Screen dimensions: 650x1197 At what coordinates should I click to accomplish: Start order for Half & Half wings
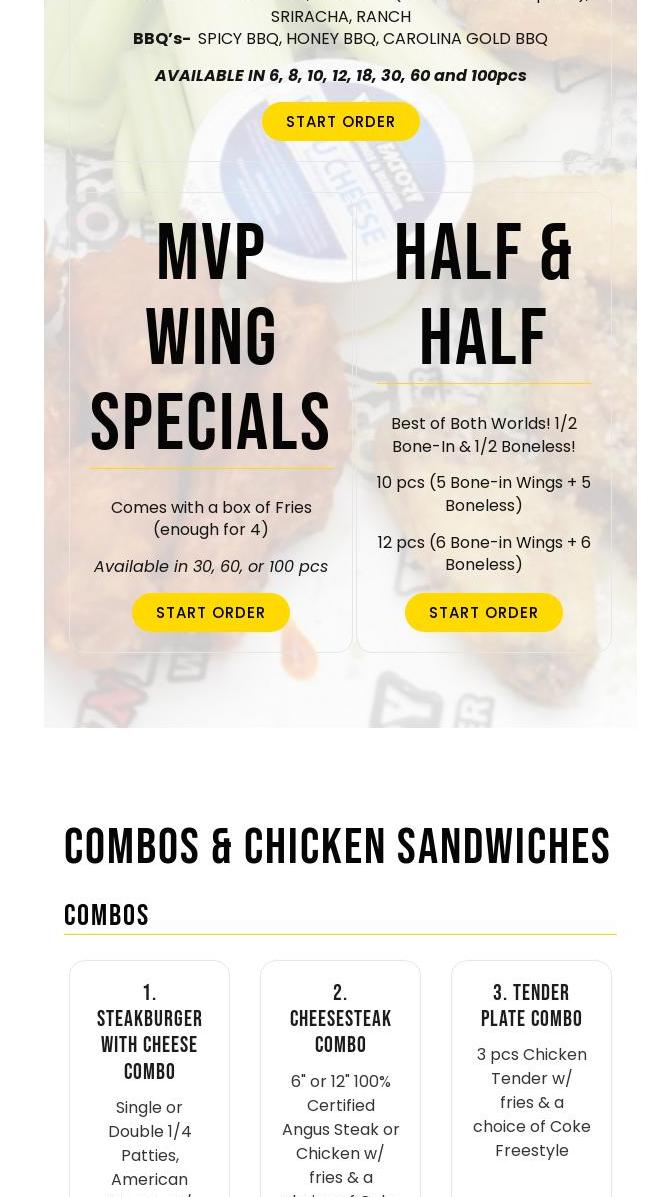[483, 613]
